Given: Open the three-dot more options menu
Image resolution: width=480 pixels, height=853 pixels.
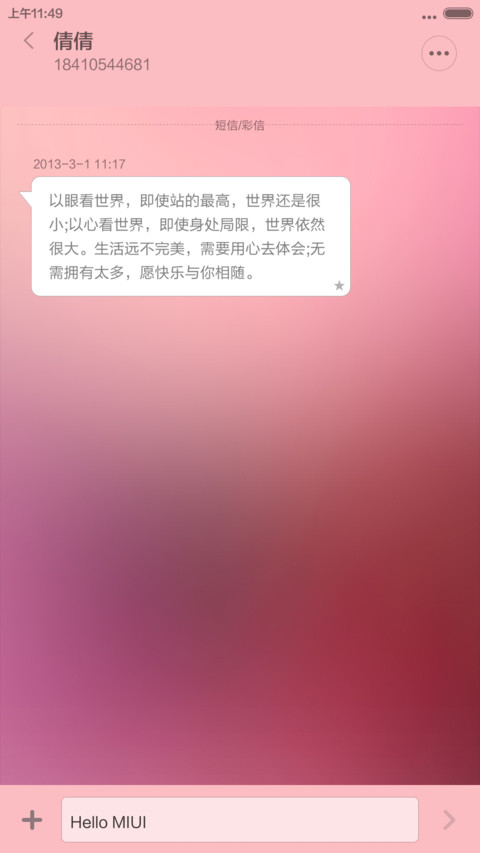Looking at the screenshot, I should 439,53.
